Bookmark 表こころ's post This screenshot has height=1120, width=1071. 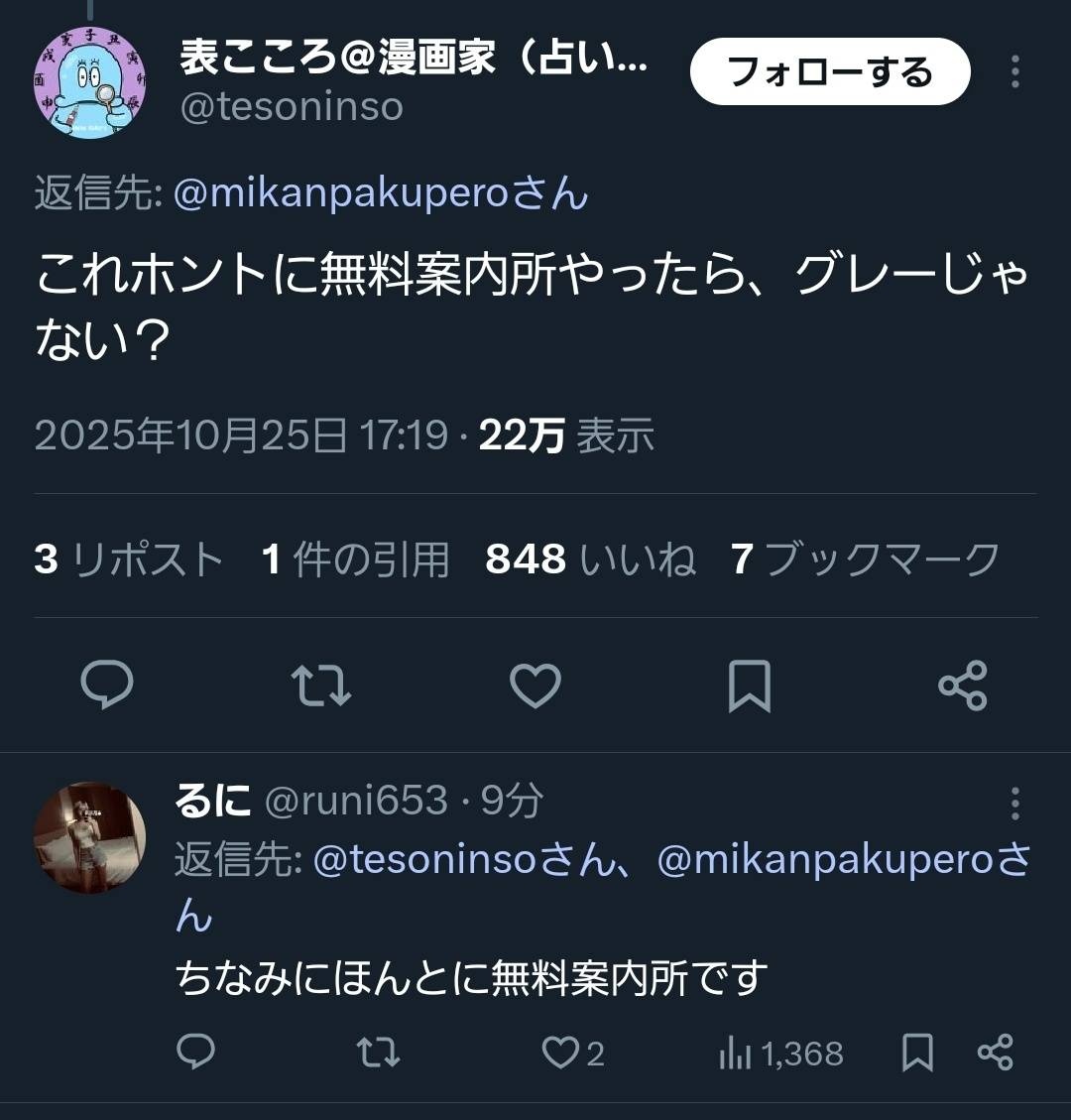(x=749, y=685)
